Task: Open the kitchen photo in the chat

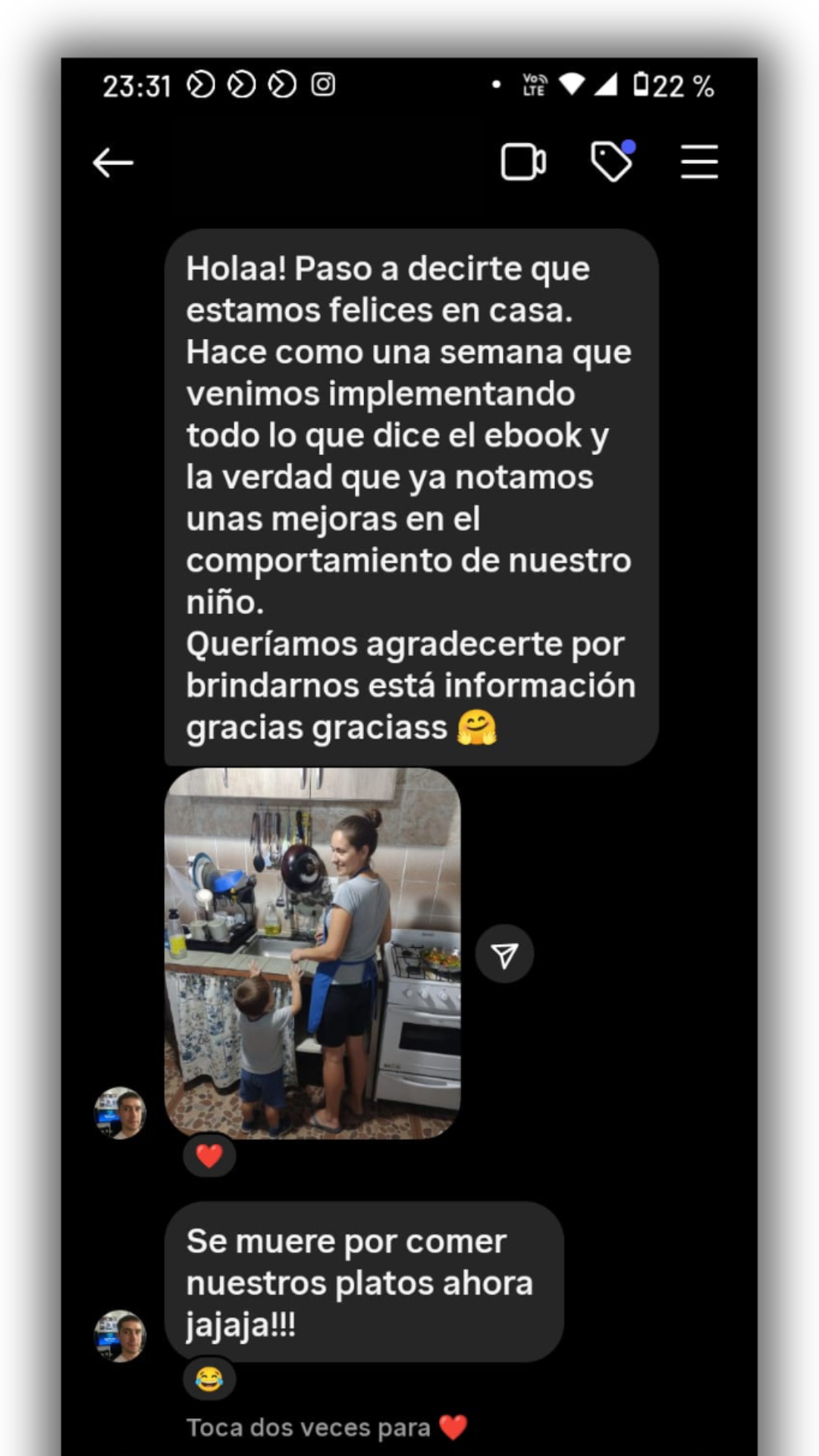Action: [x=312, y=953]
